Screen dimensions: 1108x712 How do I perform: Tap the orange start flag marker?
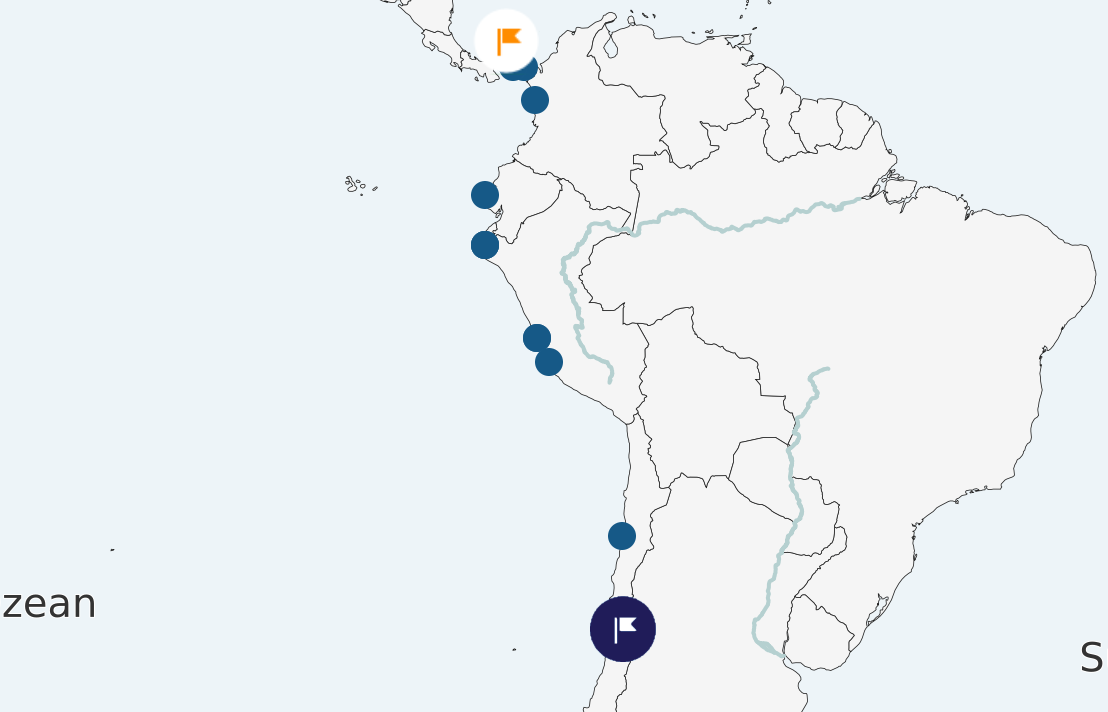pos(506,41)
